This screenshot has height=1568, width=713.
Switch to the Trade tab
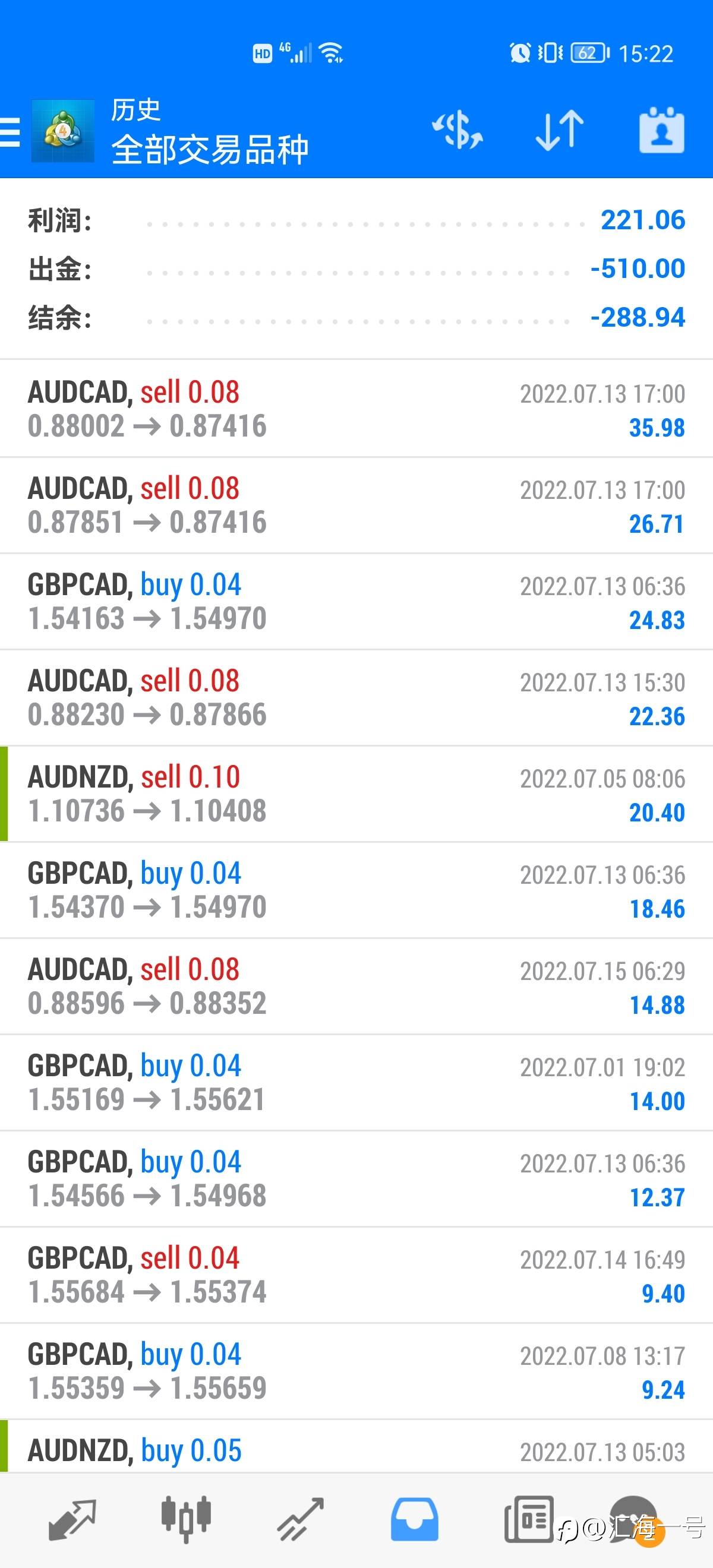[301, 1519]
